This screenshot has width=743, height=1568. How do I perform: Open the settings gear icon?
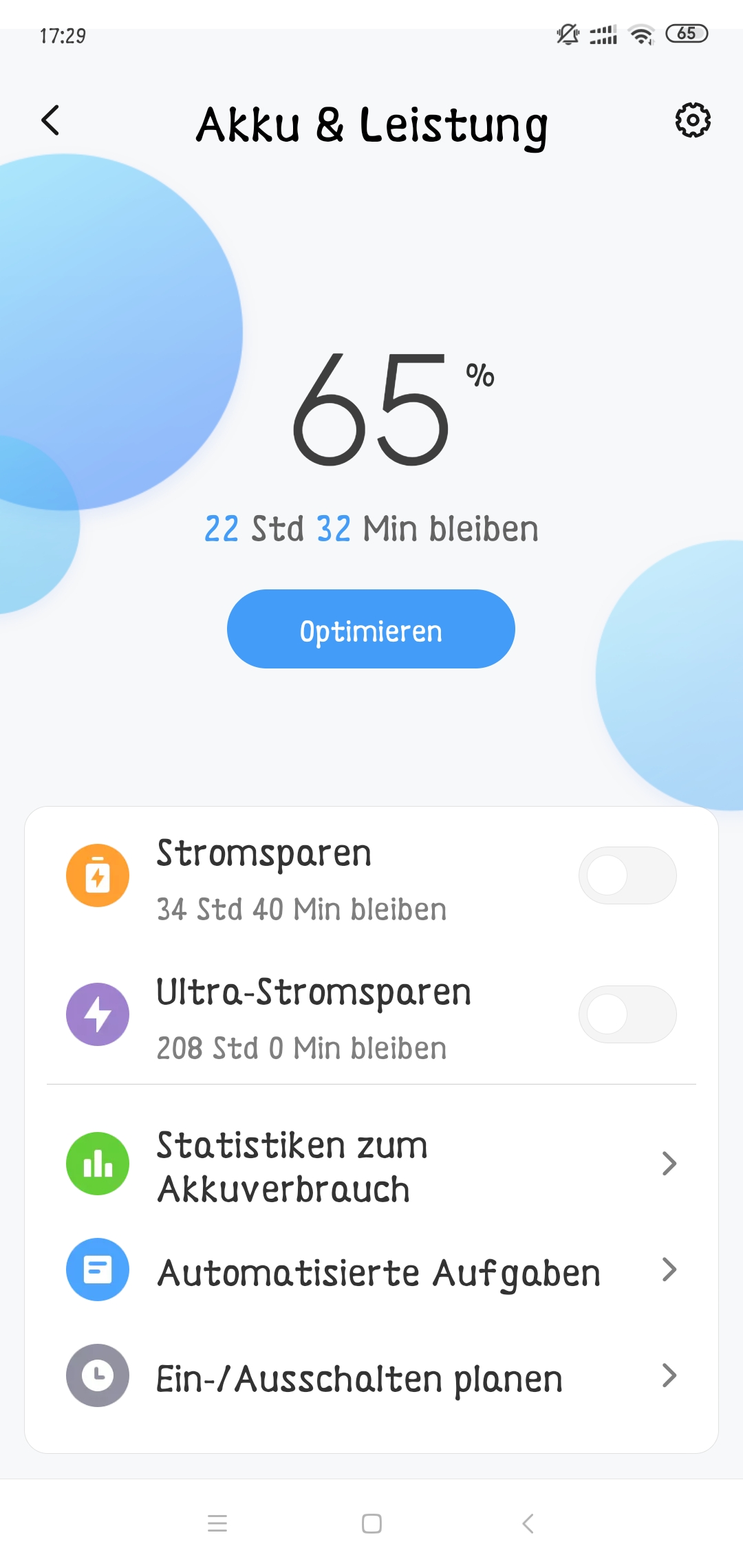tap(692, 120)
